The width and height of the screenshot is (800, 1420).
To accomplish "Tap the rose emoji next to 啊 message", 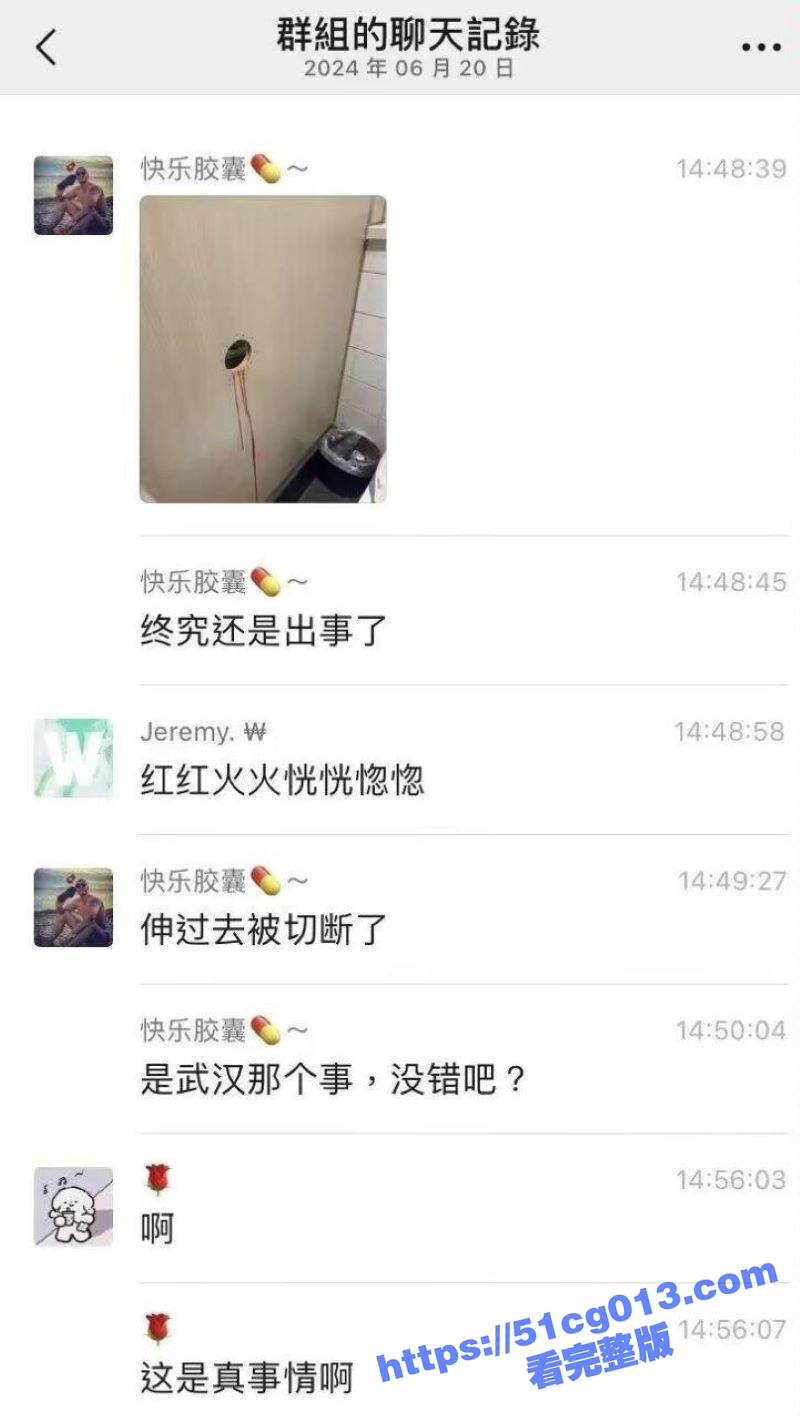I will [x=155, y=1180].
